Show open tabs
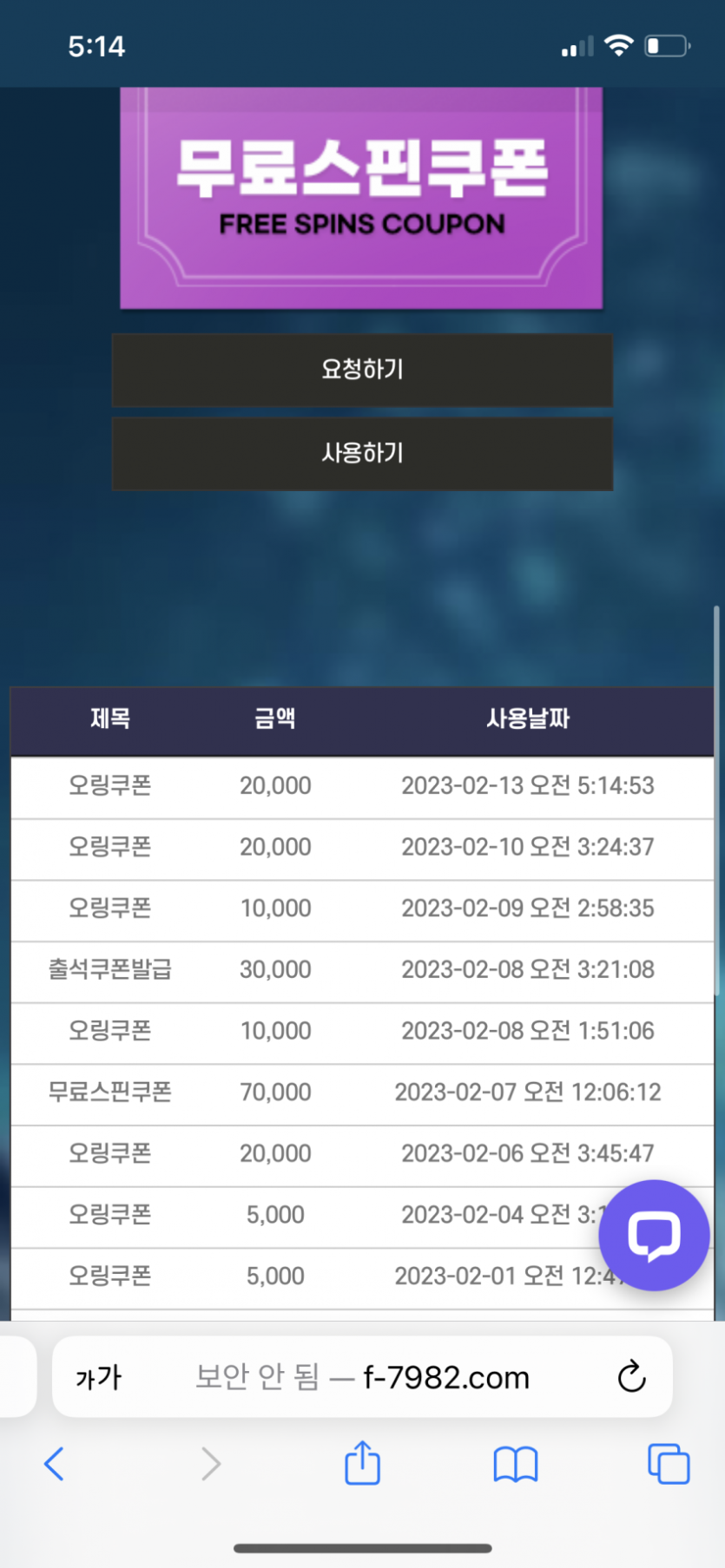The width and height of the screenshot is (725, 1568). 669,1464
